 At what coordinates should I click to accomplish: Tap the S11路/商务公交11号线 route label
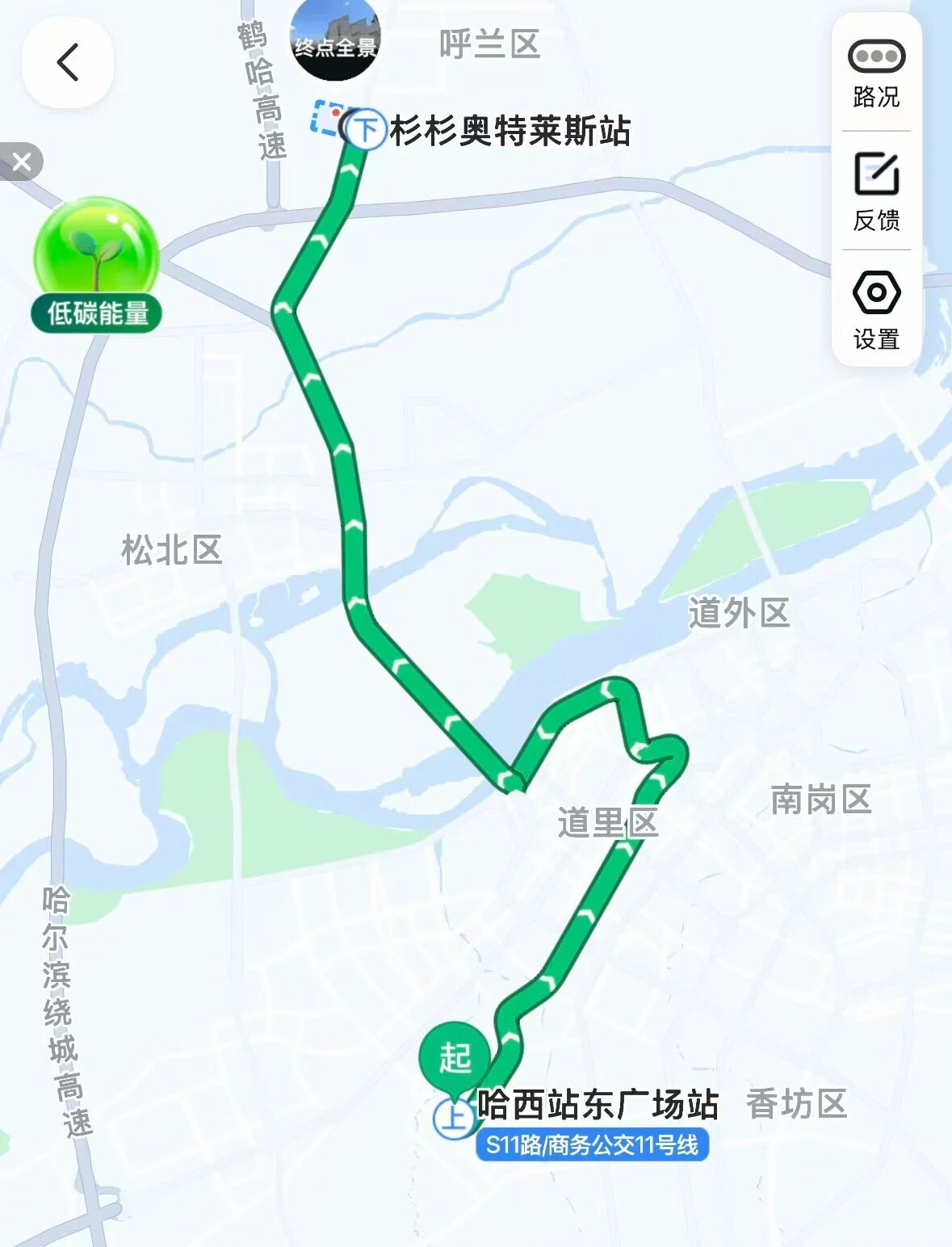click(x=592, y=1145)
